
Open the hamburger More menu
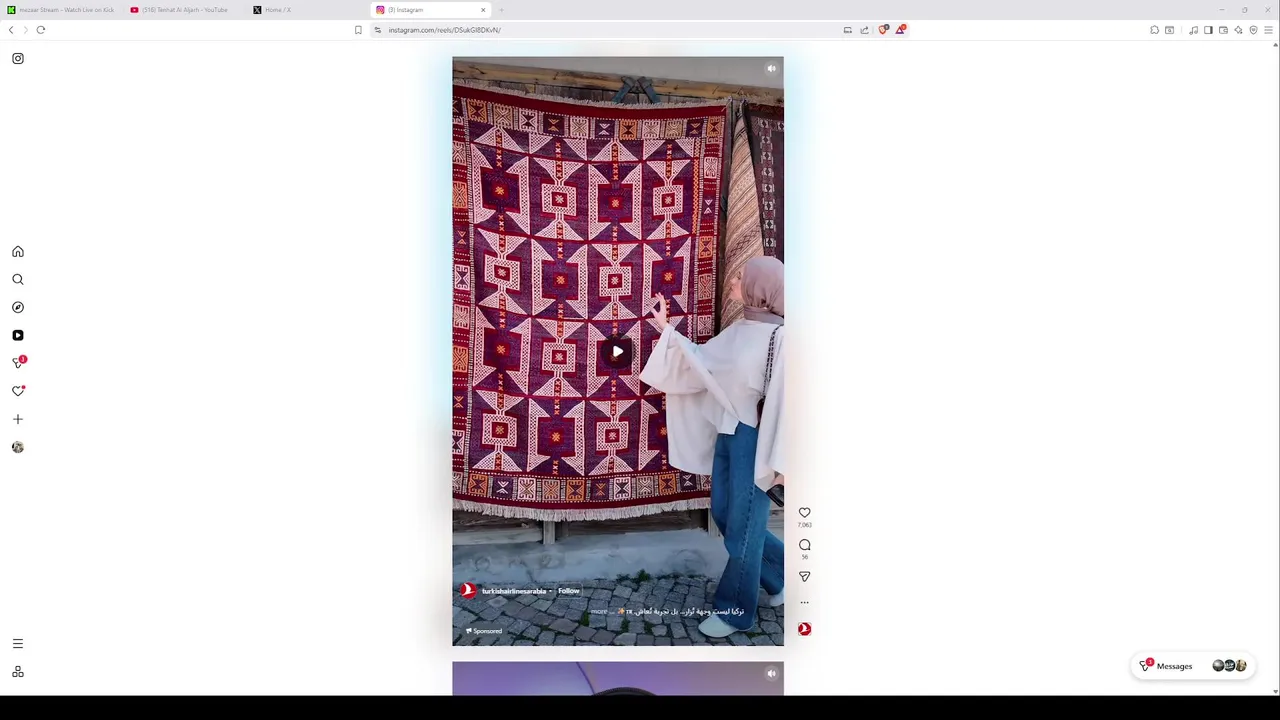coord(18,644)
